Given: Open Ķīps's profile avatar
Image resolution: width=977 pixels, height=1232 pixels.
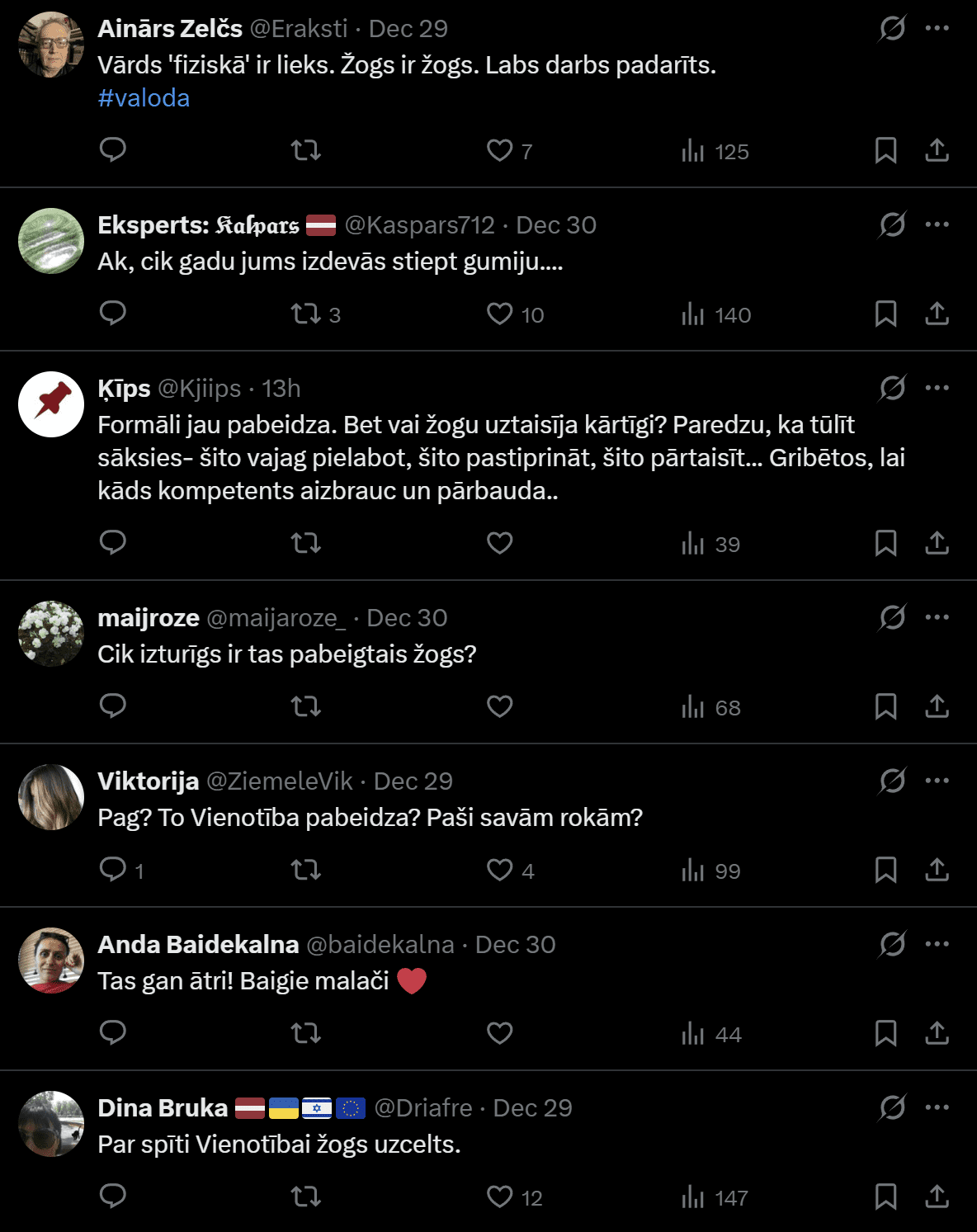Looking at the screenshot, I should [x=51, y=404].
